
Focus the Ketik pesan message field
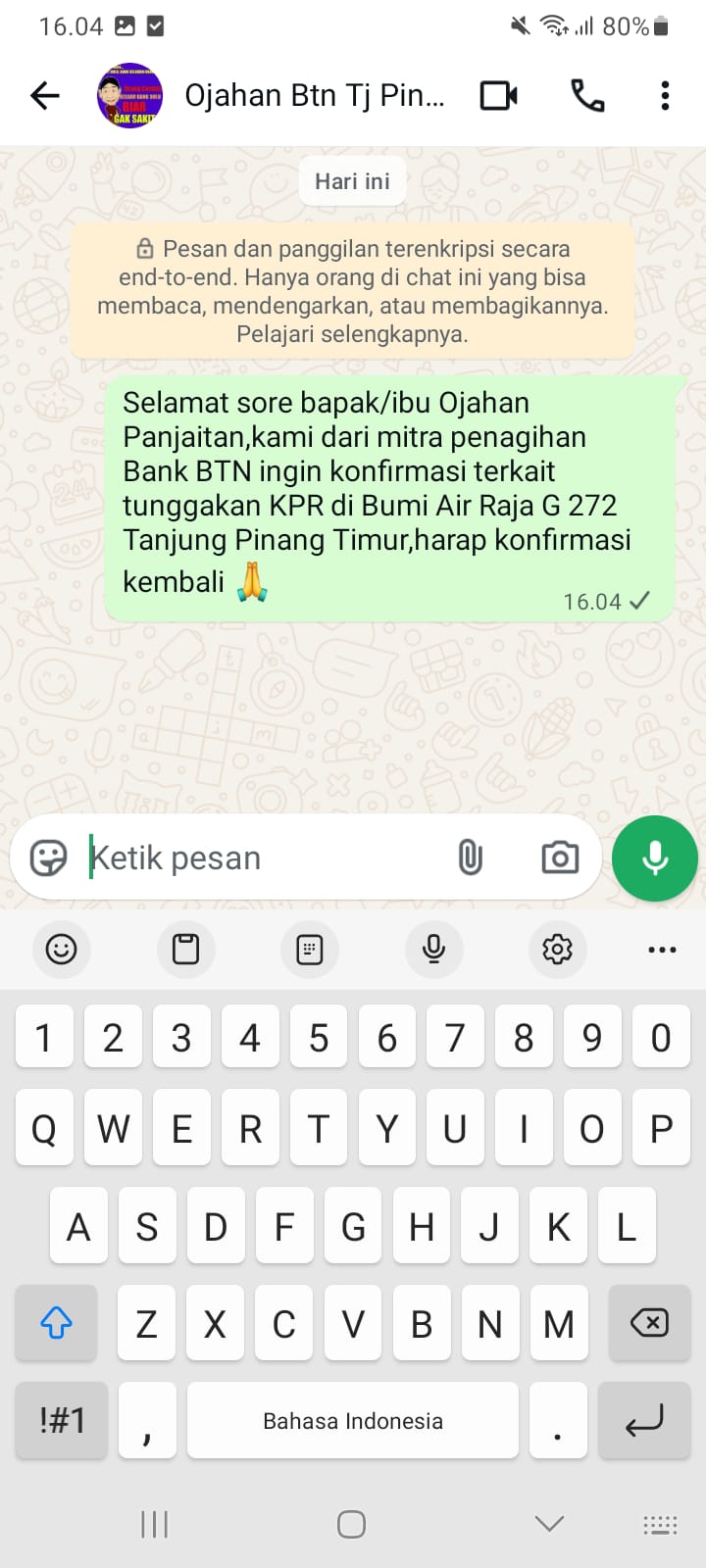tap(265, 857)
